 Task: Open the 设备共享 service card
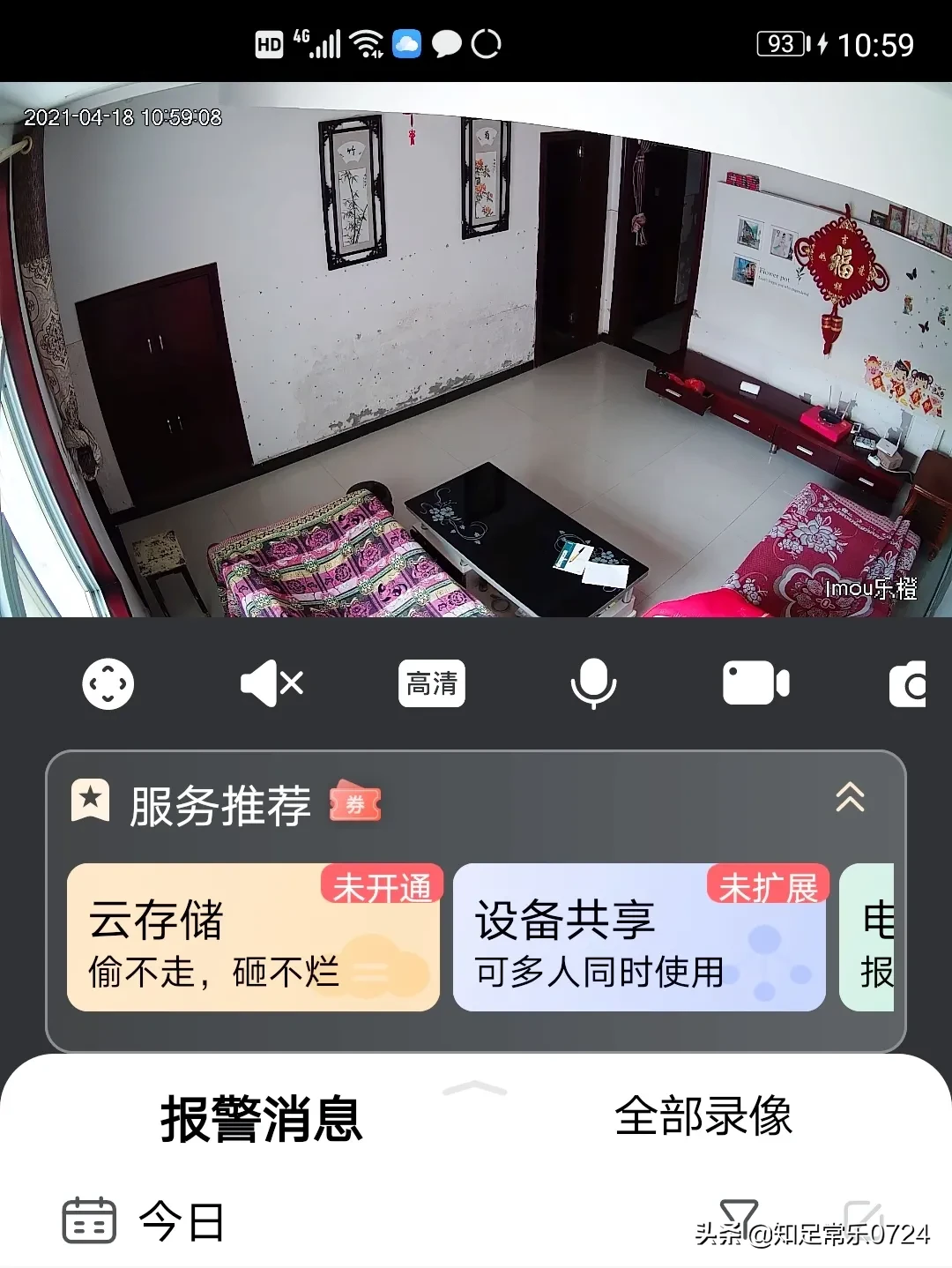point(638,937)
